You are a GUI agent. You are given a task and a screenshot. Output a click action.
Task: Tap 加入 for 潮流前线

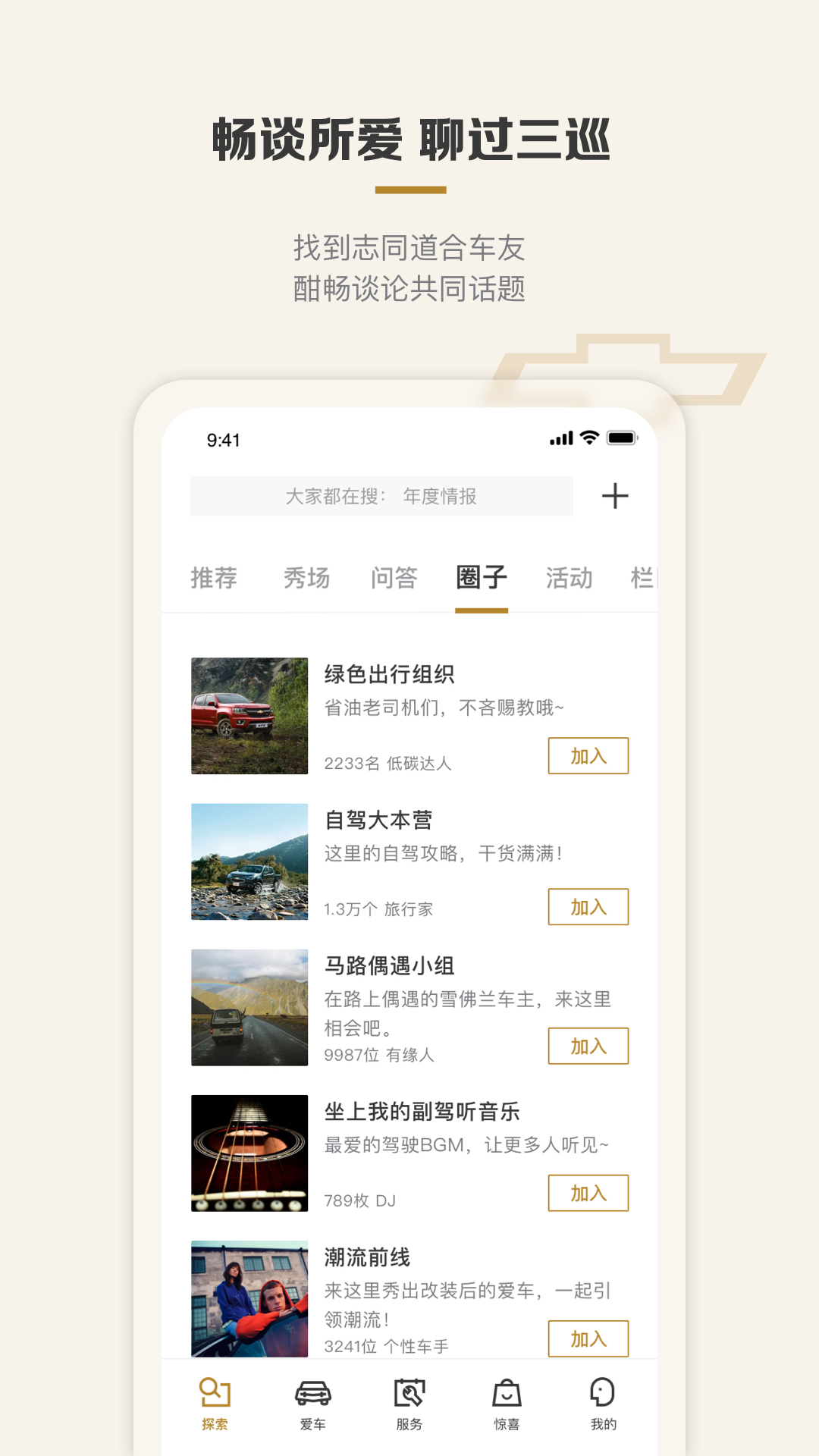(588, 1339)
